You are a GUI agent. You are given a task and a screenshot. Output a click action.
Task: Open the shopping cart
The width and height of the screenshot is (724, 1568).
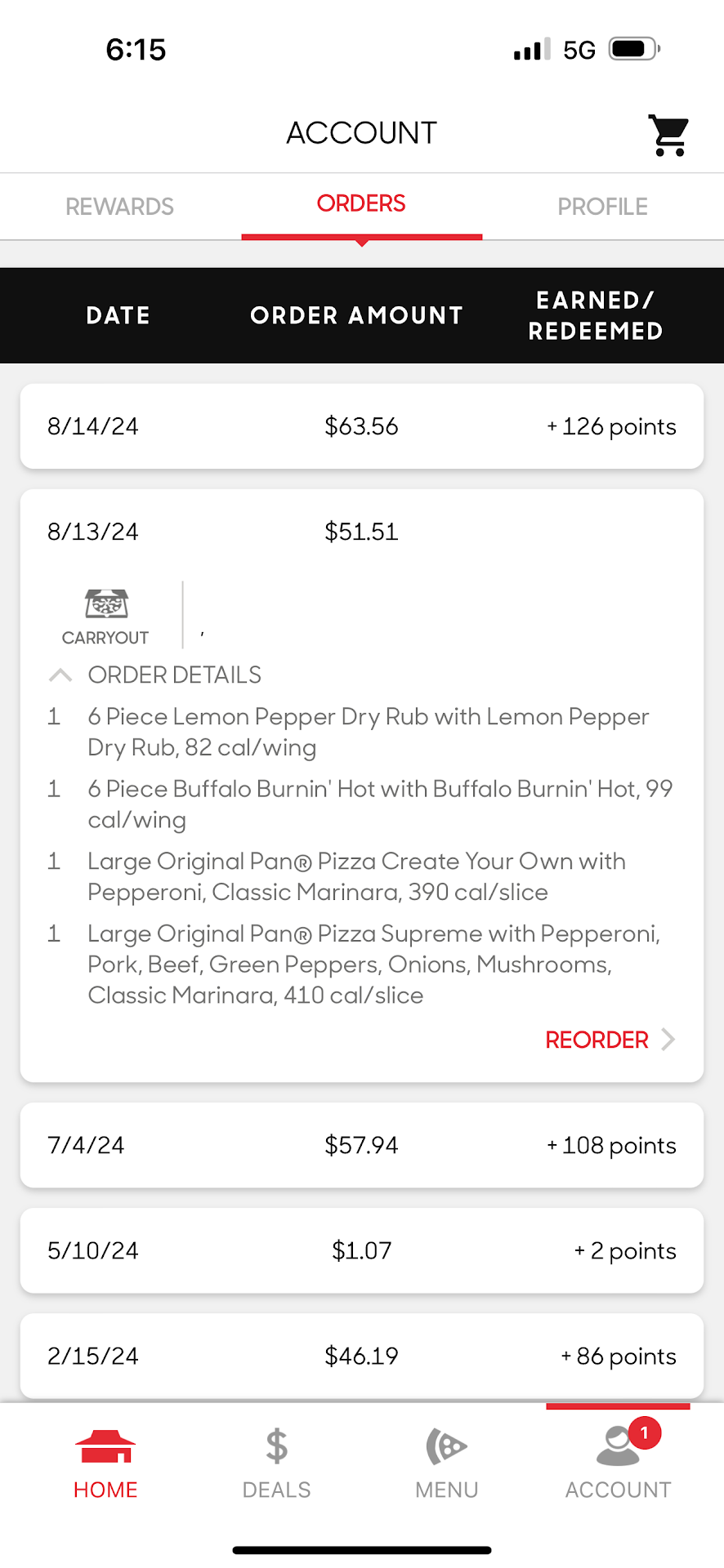668,135
